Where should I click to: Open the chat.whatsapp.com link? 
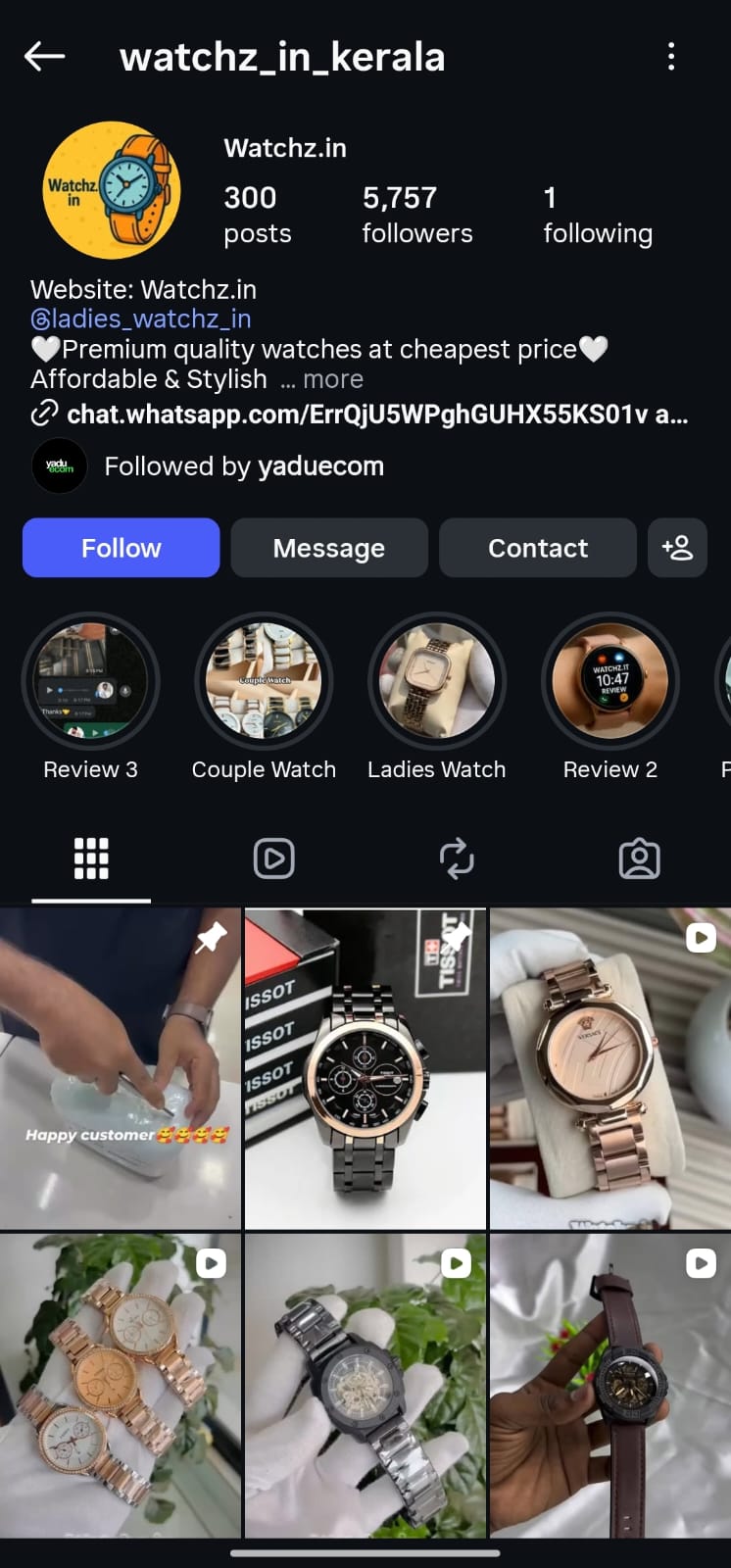(x=376, y=415)
